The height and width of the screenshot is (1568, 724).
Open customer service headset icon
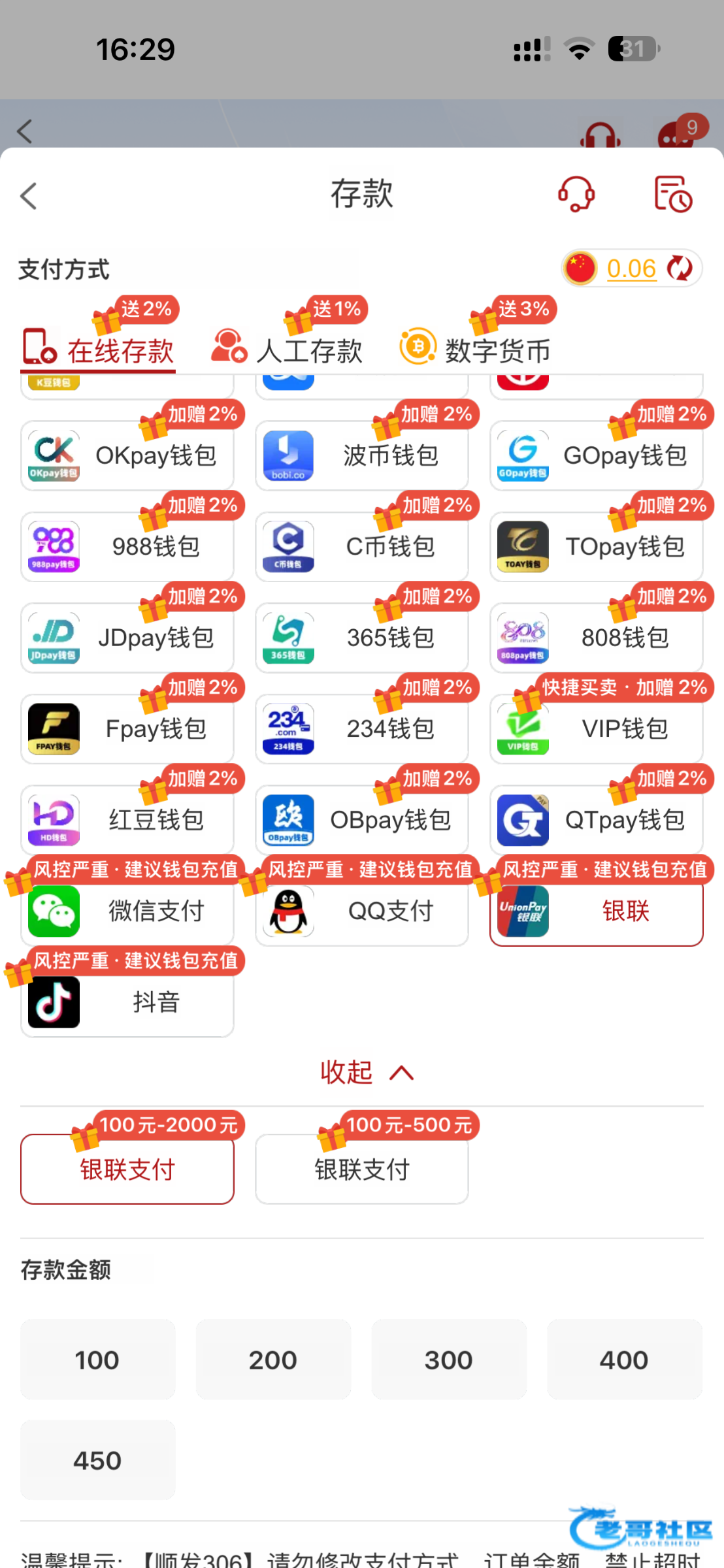tap(576, 194)
